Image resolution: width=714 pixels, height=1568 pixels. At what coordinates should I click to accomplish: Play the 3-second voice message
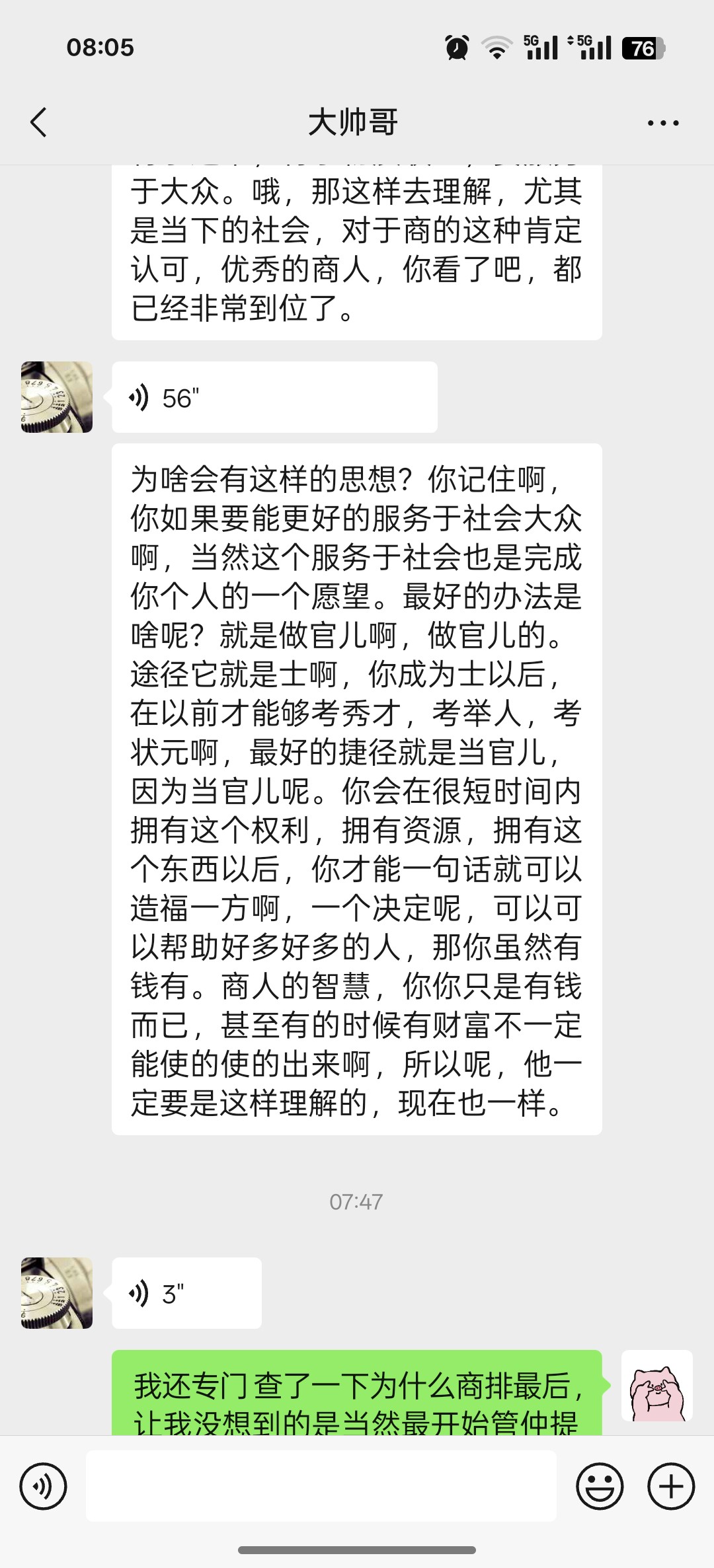click(186, 1294)
